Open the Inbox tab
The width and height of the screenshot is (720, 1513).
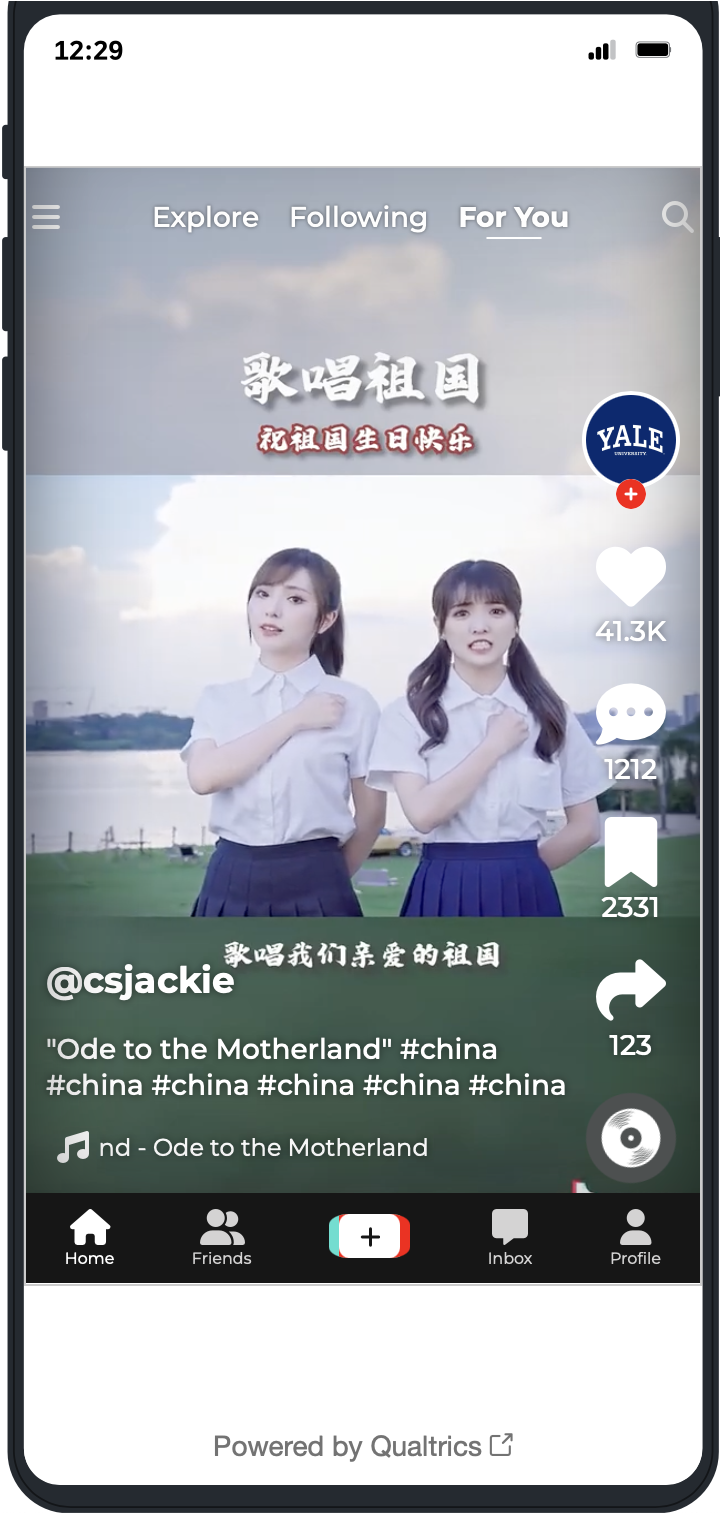tap(509, 1237)
